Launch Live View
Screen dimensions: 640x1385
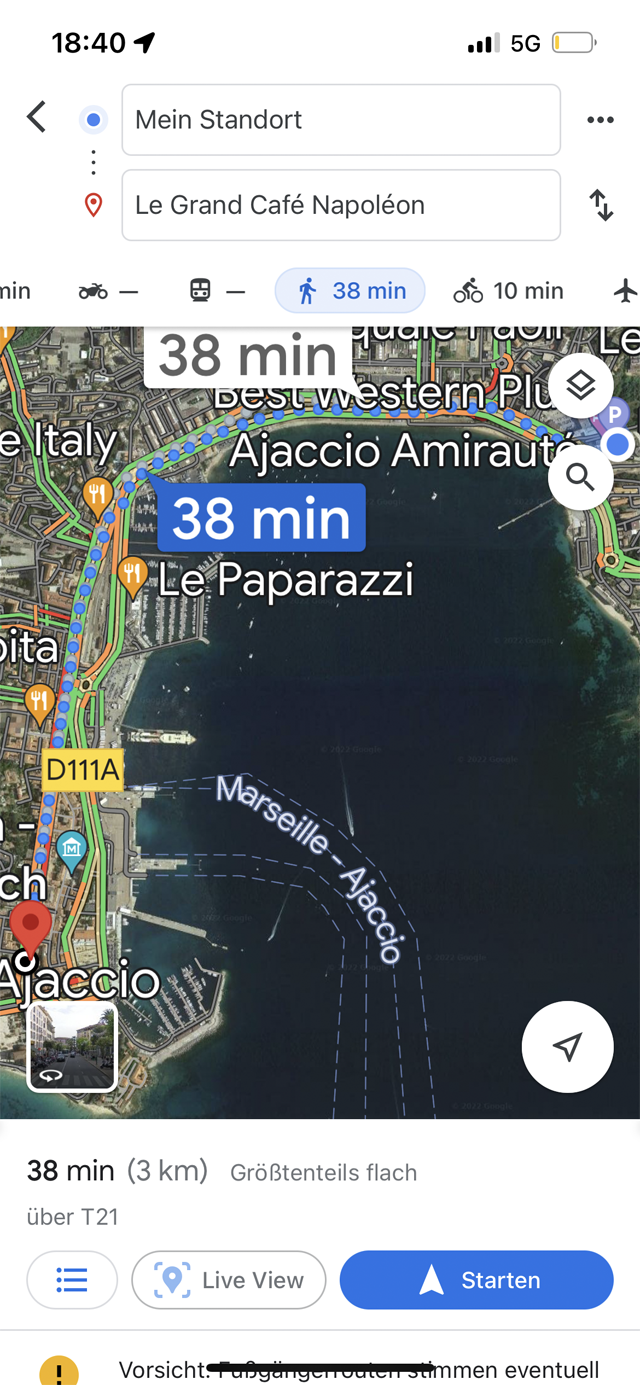coord(229,1280)
